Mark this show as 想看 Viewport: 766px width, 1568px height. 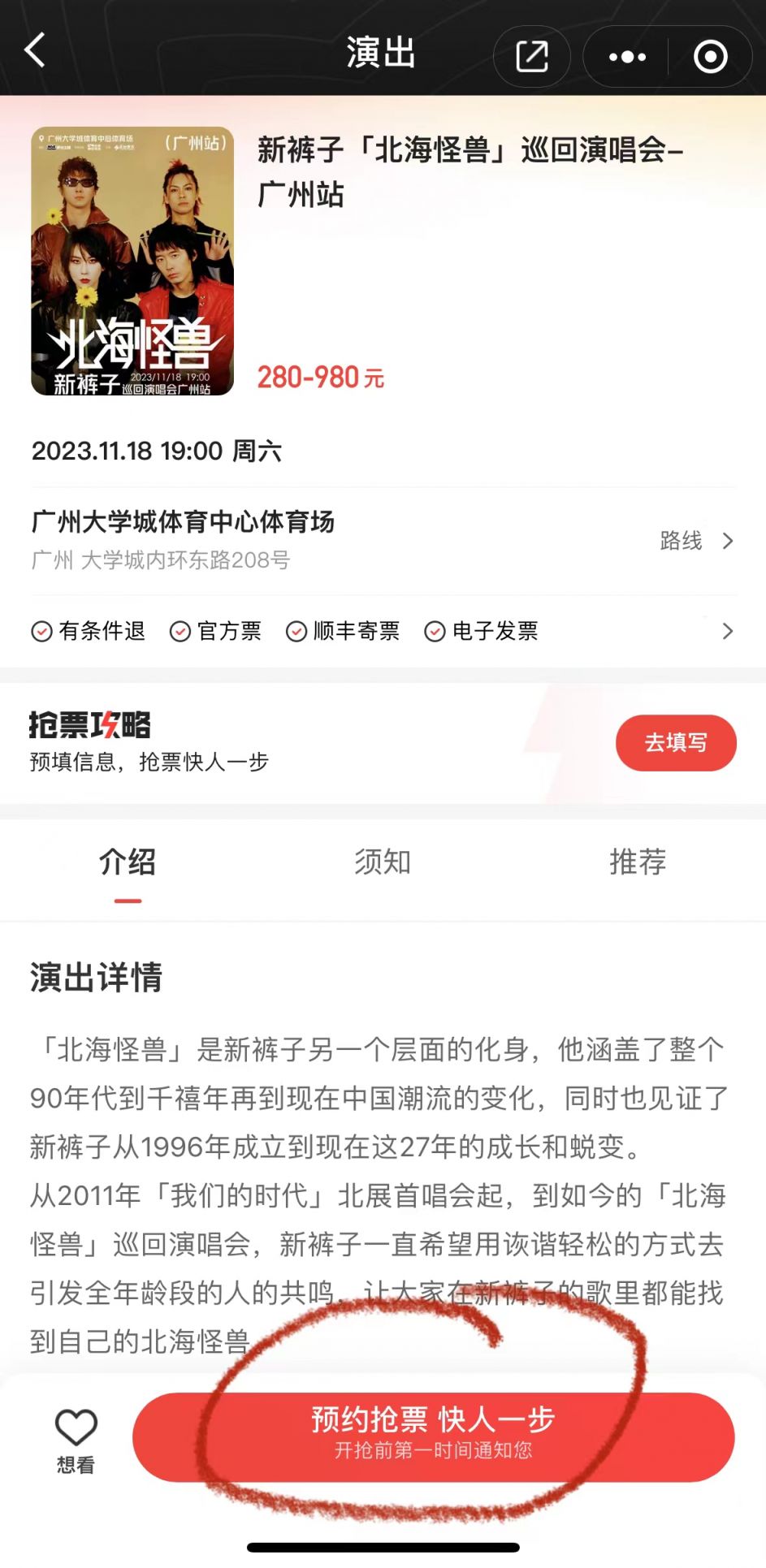(x=76, y=1440)
